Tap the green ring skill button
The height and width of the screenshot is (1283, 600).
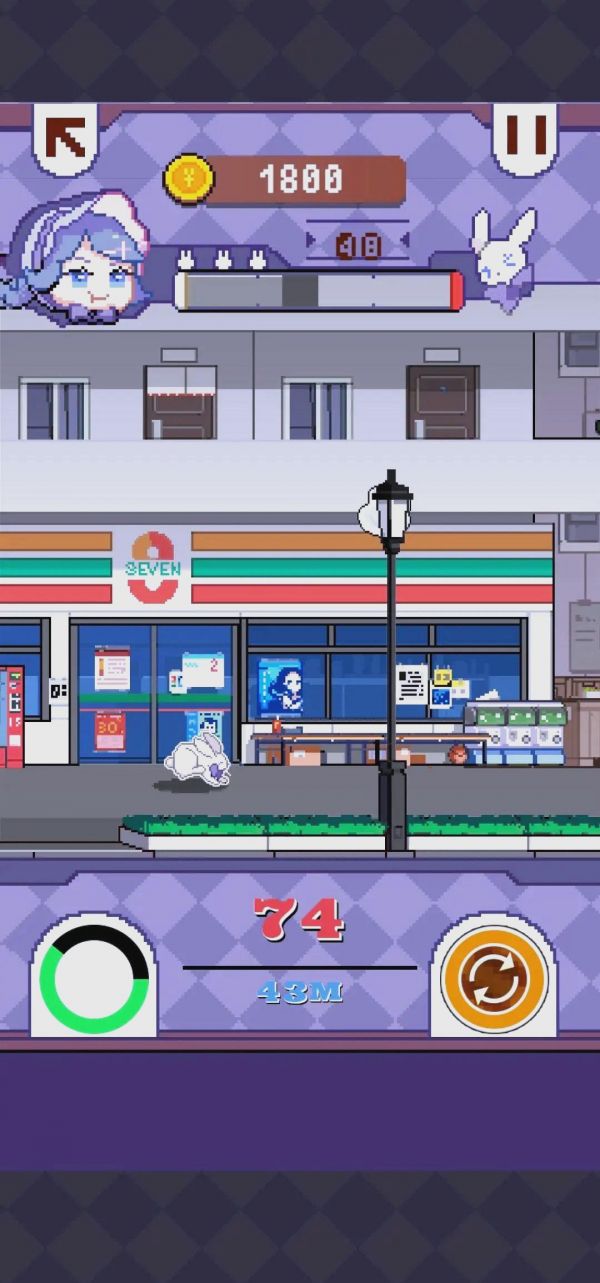94,978
